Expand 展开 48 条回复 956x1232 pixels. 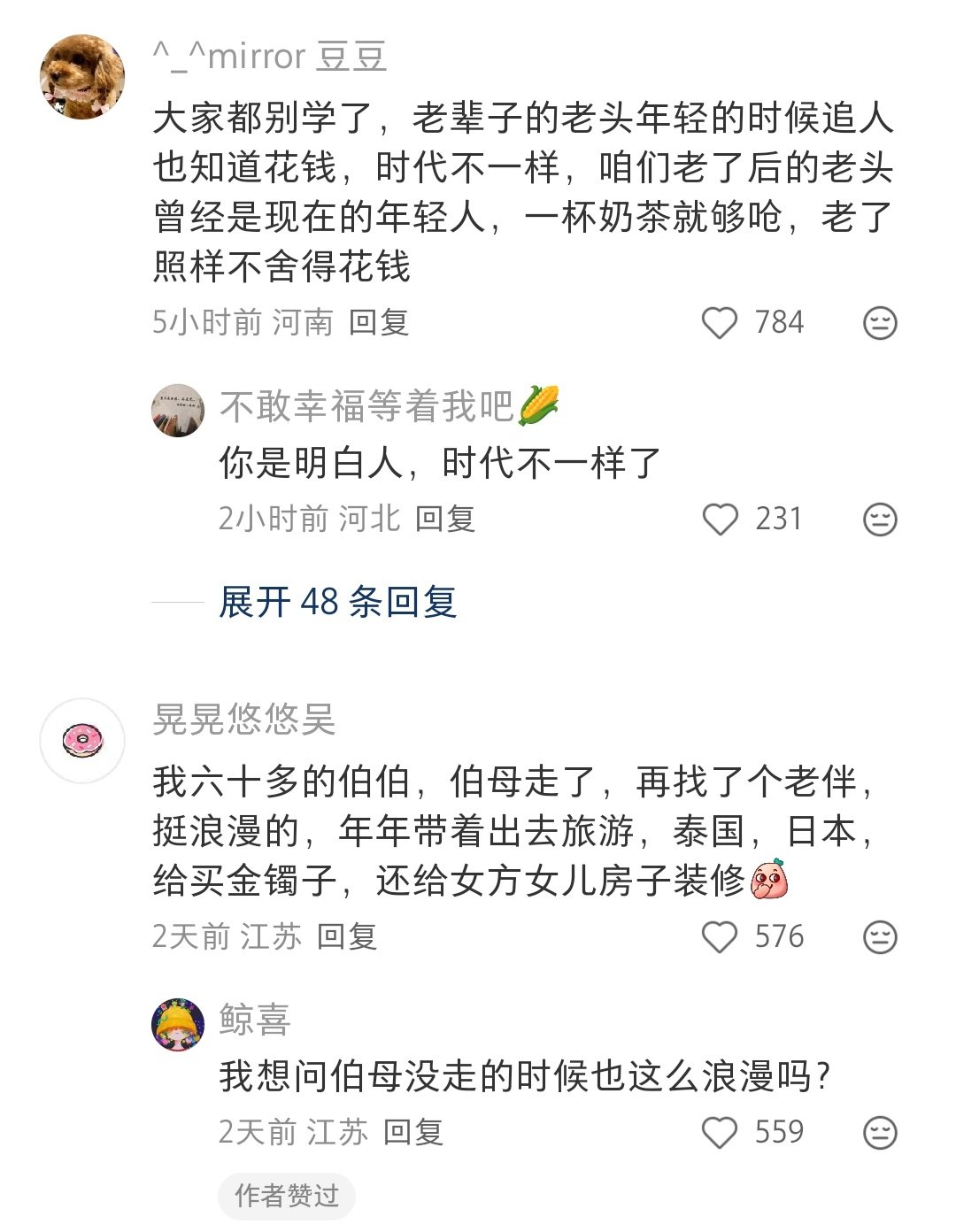pyautogui.click(x=337, y=603)
